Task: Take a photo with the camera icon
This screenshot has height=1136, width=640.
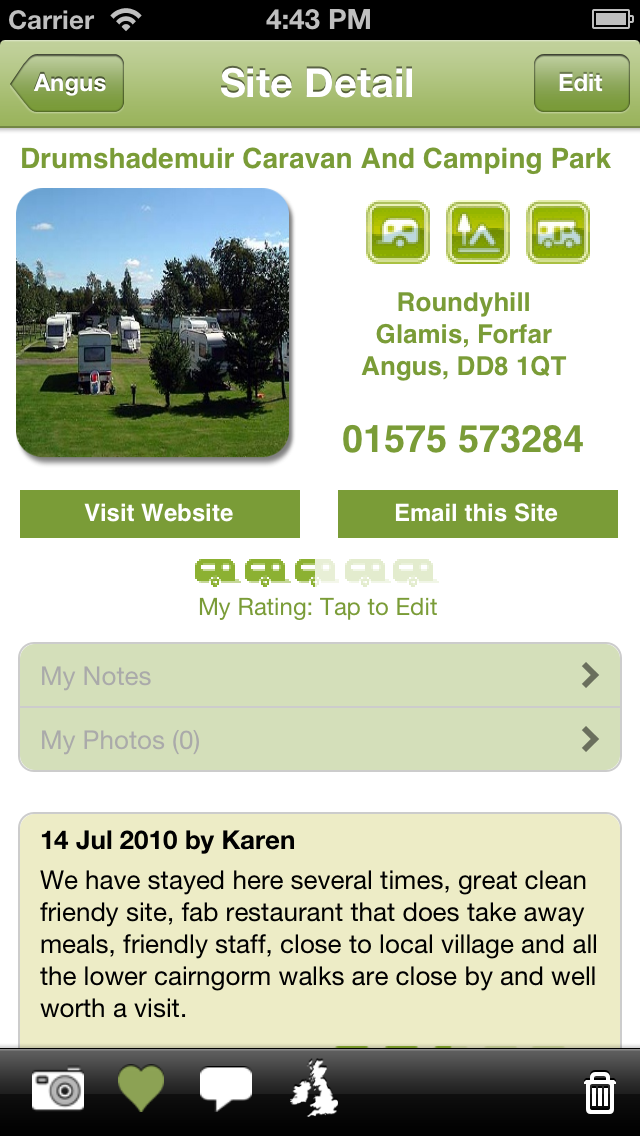Action: [57, 1090]
